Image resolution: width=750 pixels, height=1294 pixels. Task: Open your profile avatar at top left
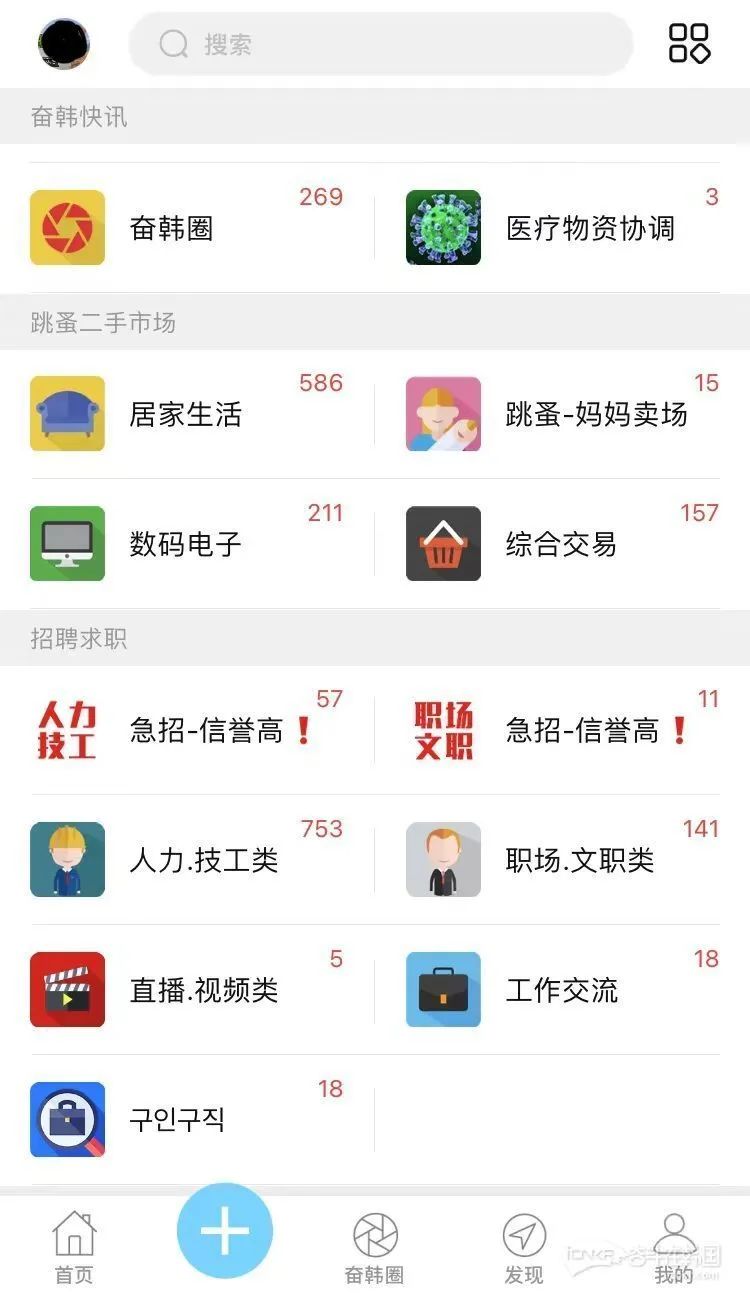(x=60, y=43)
